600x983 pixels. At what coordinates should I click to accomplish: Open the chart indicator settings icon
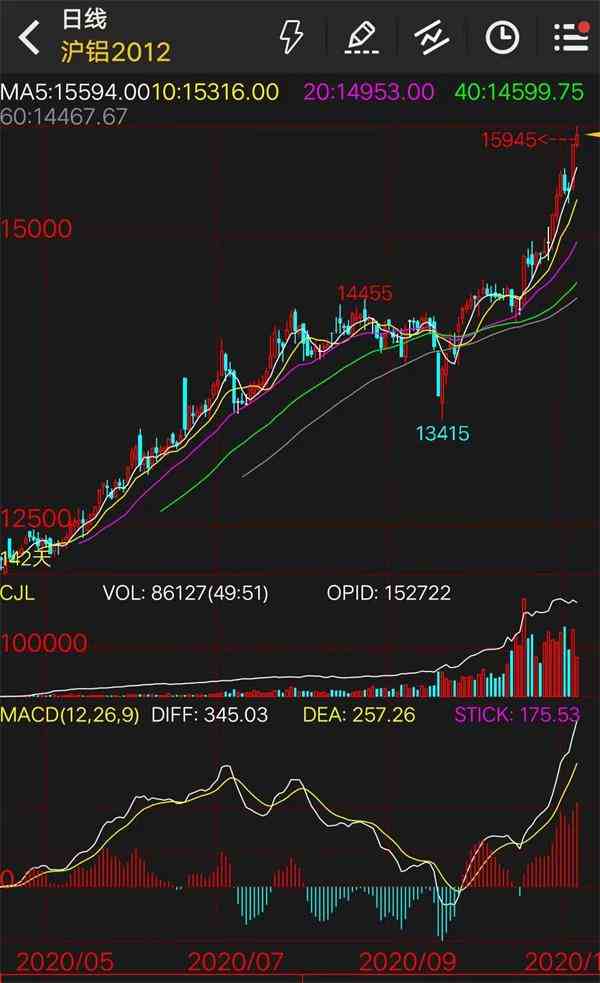coord(432,37)
